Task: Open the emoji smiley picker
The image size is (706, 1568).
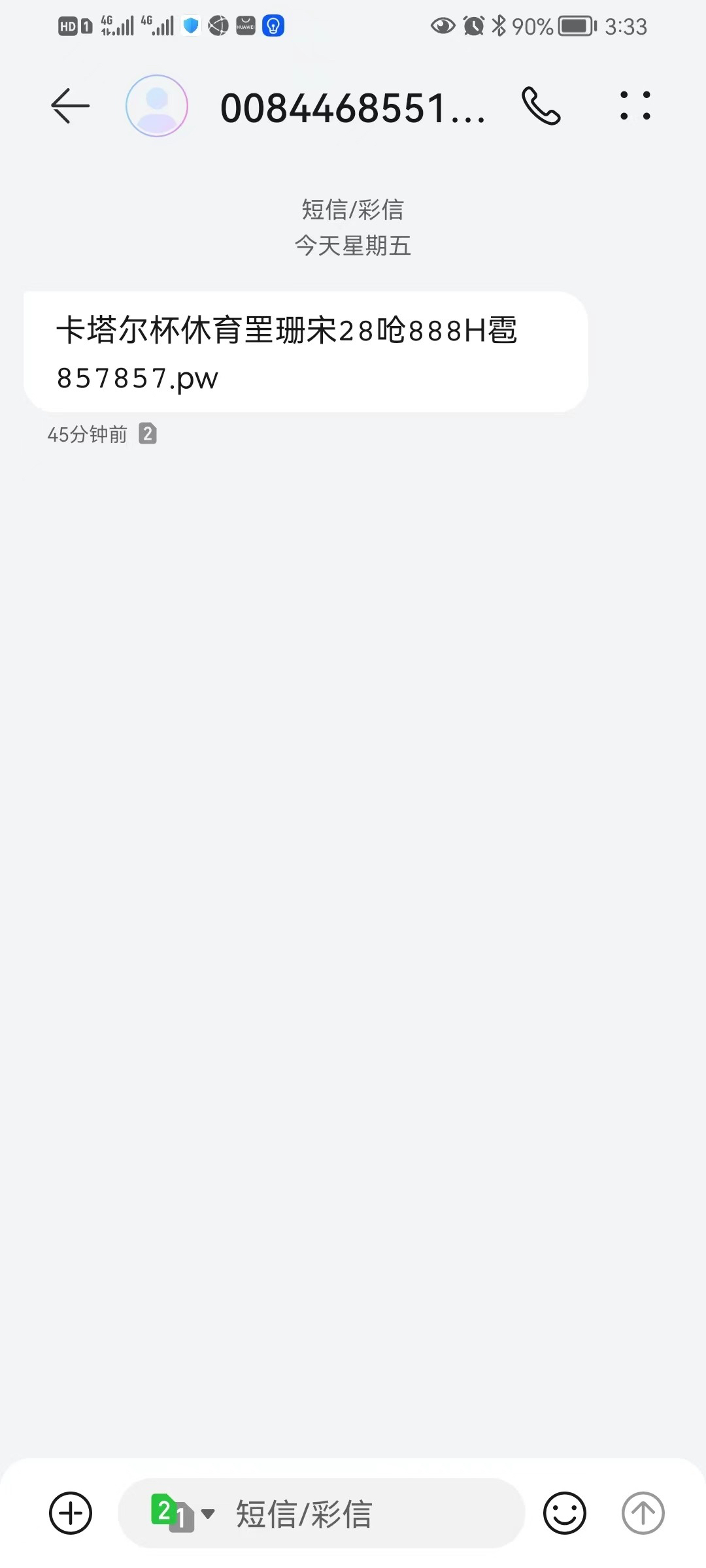Action: click(564, 1513)
